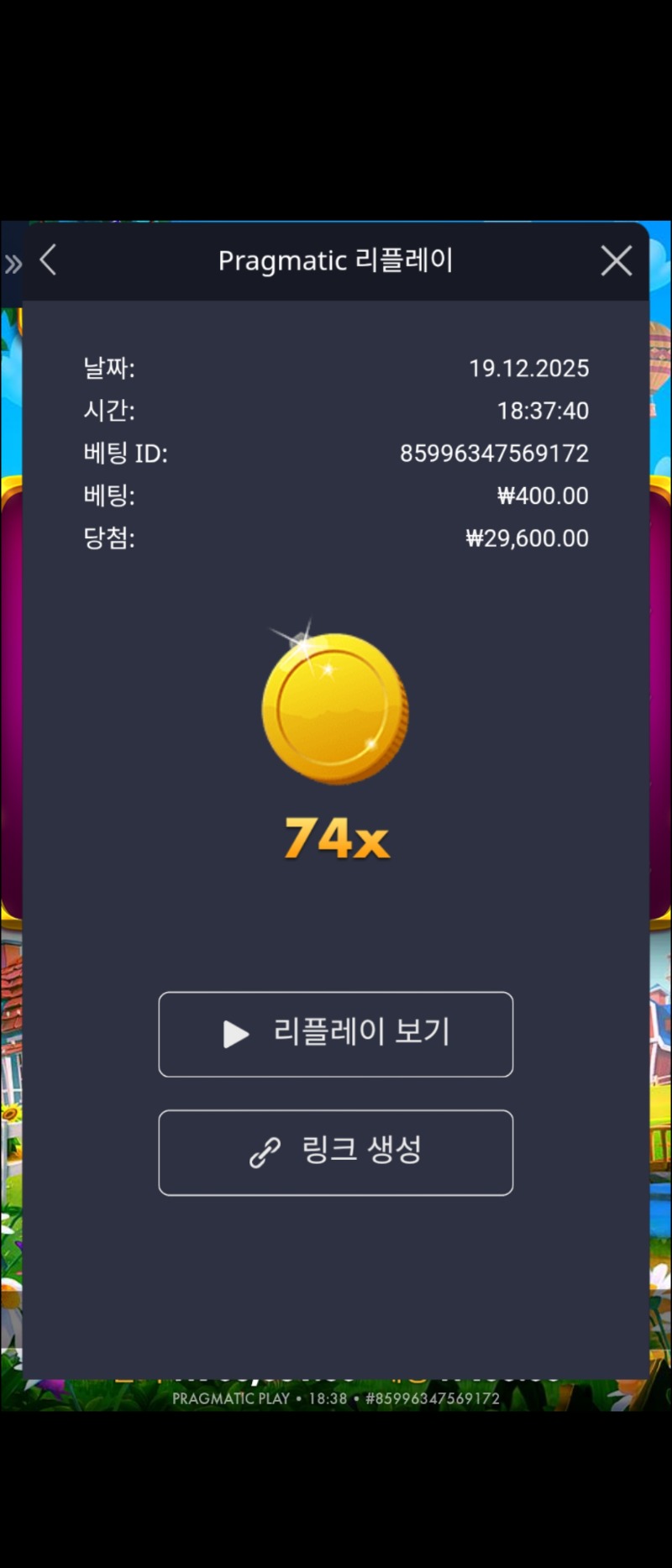Open the replay overlay header area

336,260
